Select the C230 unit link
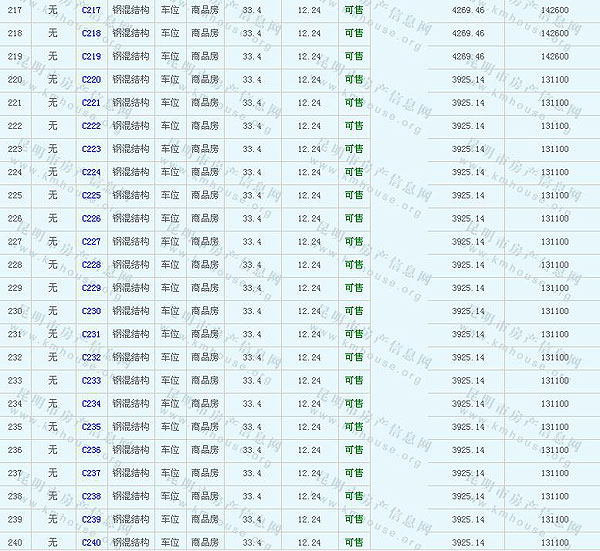 pyautogui.click(x=91, y=310)
